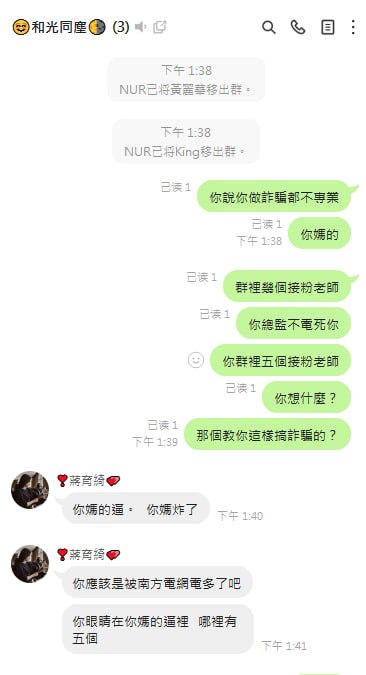Open profile picture beside 你媽的逼 message
366x675 pixels.
coord(30,490)
